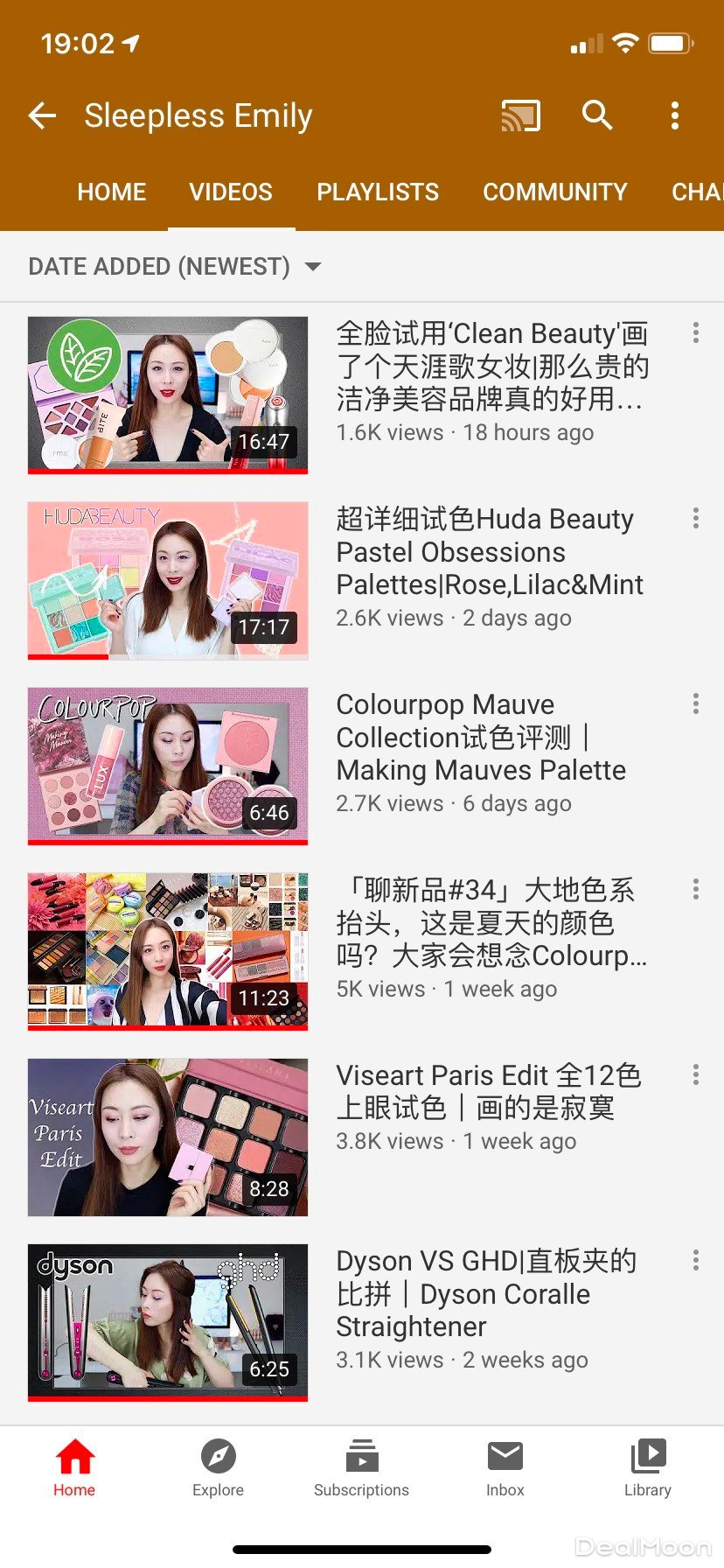Go back from Sleepless Emily channel
The image size is (724, 1568).
(x=42, y=115)
